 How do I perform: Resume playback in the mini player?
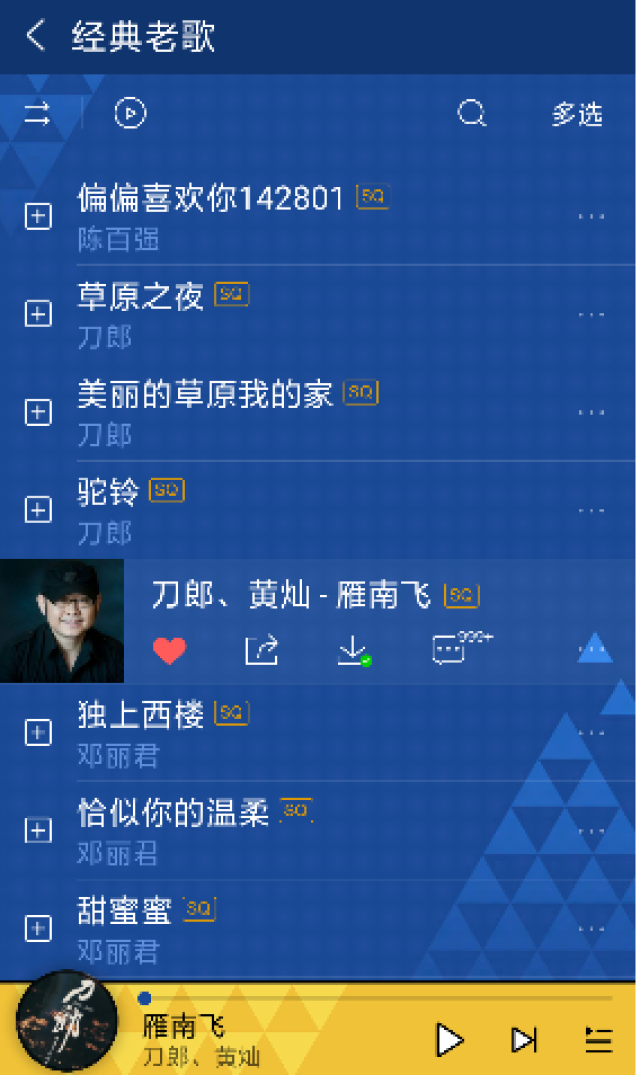pos(450,1040)
